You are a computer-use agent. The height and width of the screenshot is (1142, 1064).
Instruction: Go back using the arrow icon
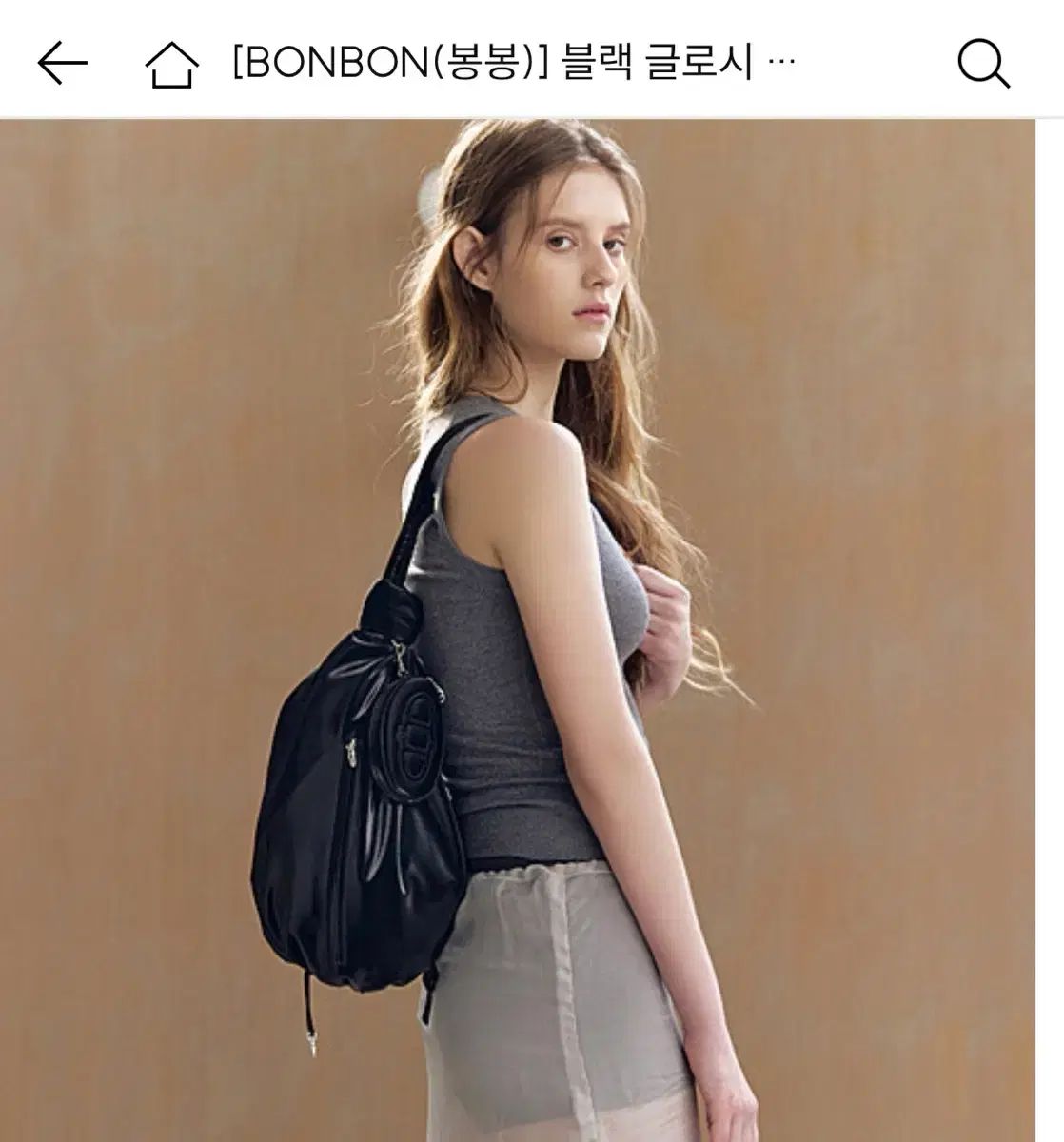pyautogui.click(x=62, y=64)
